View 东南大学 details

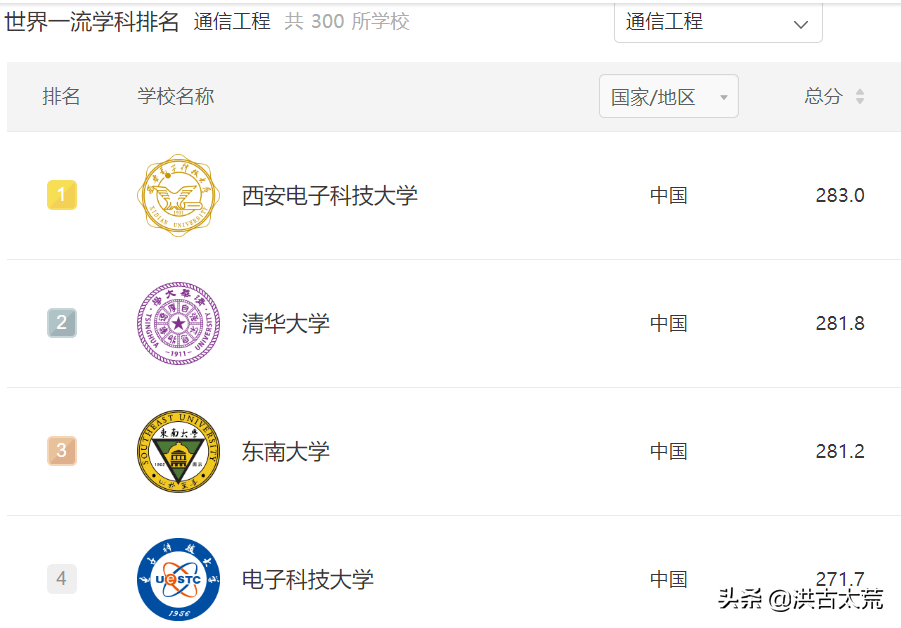pos(285,452)
